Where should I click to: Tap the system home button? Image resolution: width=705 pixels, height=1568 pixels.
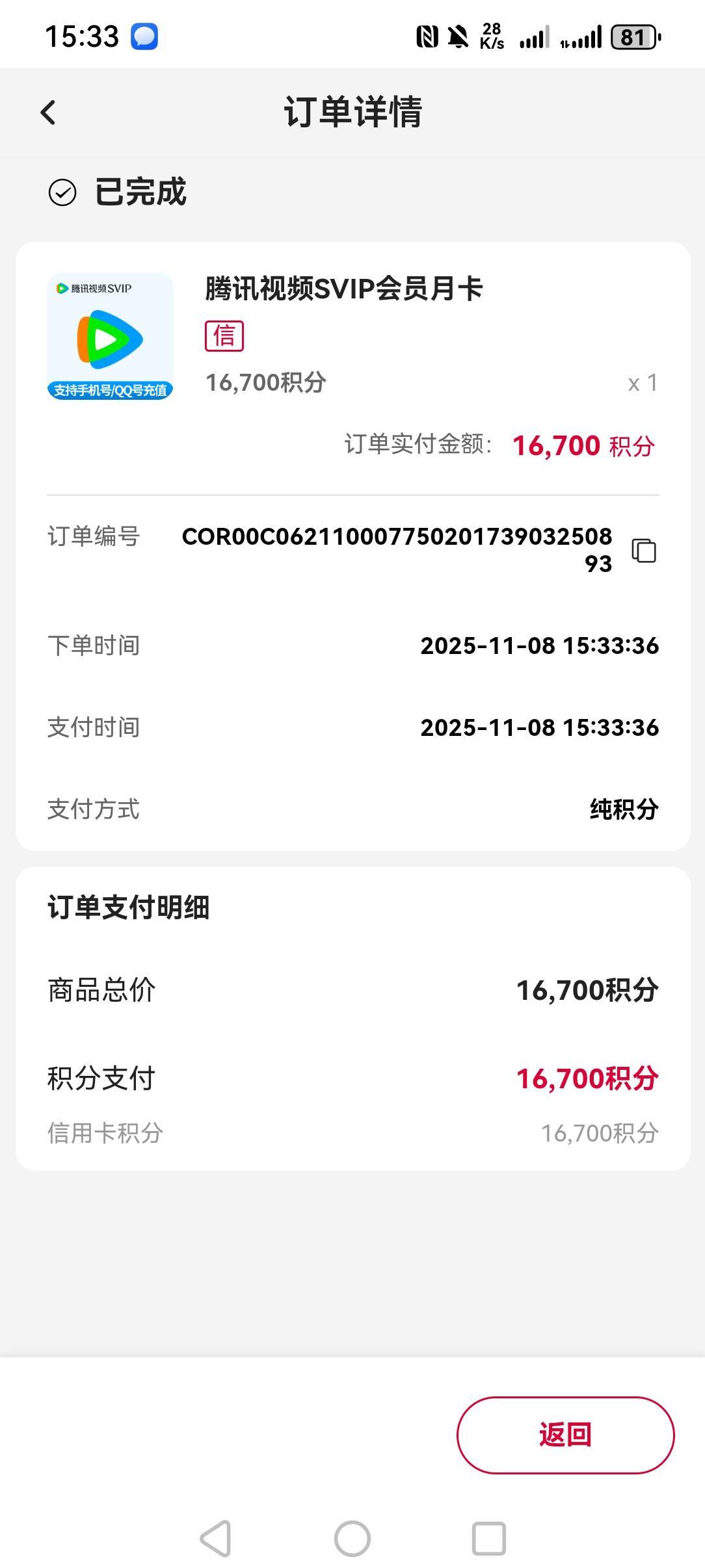coord(352,1539)
